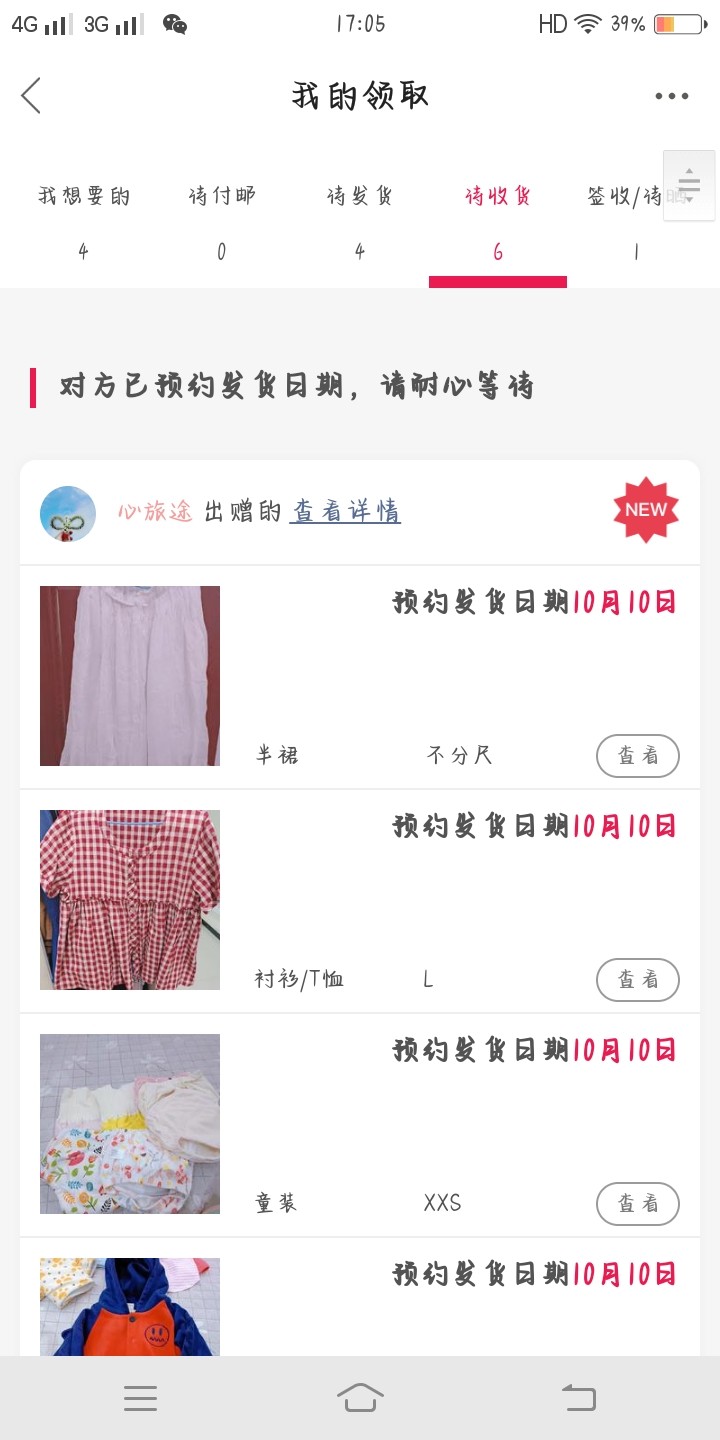Go back from 我的领取 page
Screen dimensions: 720x1440
32,96
